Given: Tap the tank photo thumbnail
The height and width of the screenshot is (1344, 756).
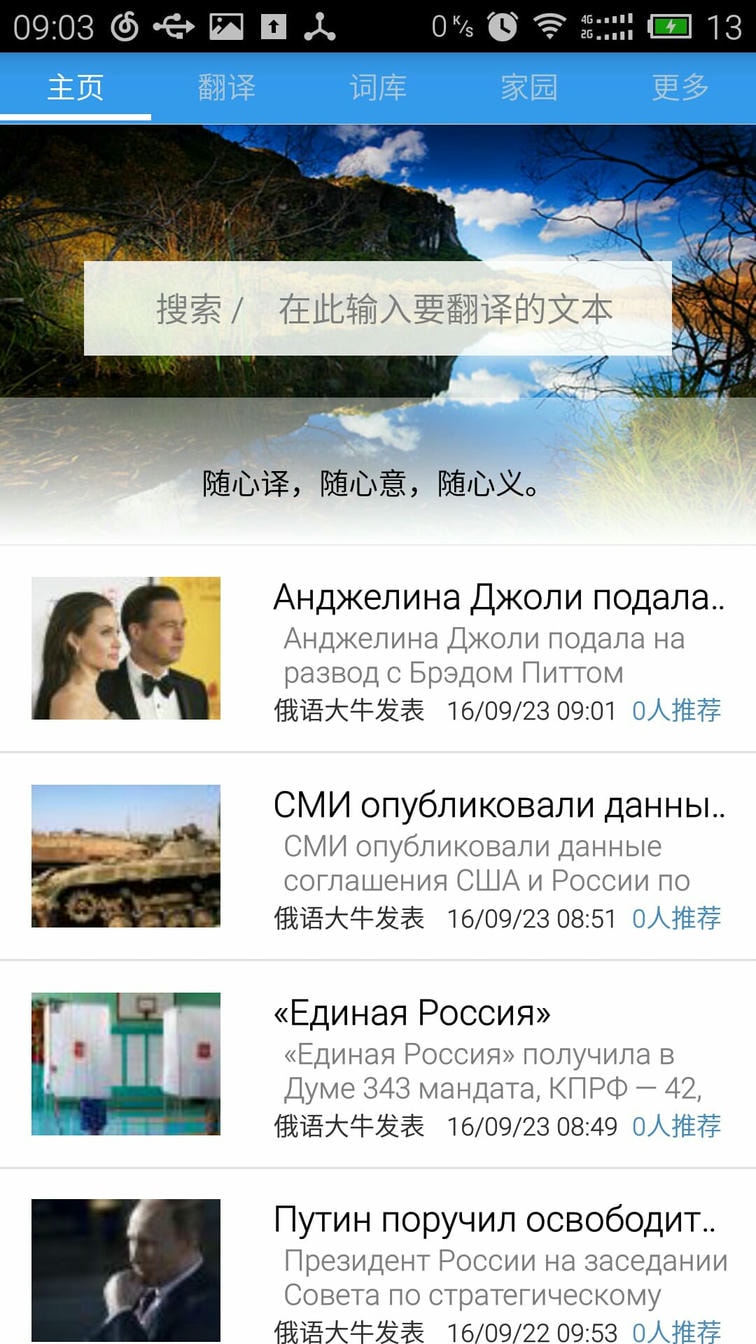Looking at the screenshot, I should click(x=126, y=856).
